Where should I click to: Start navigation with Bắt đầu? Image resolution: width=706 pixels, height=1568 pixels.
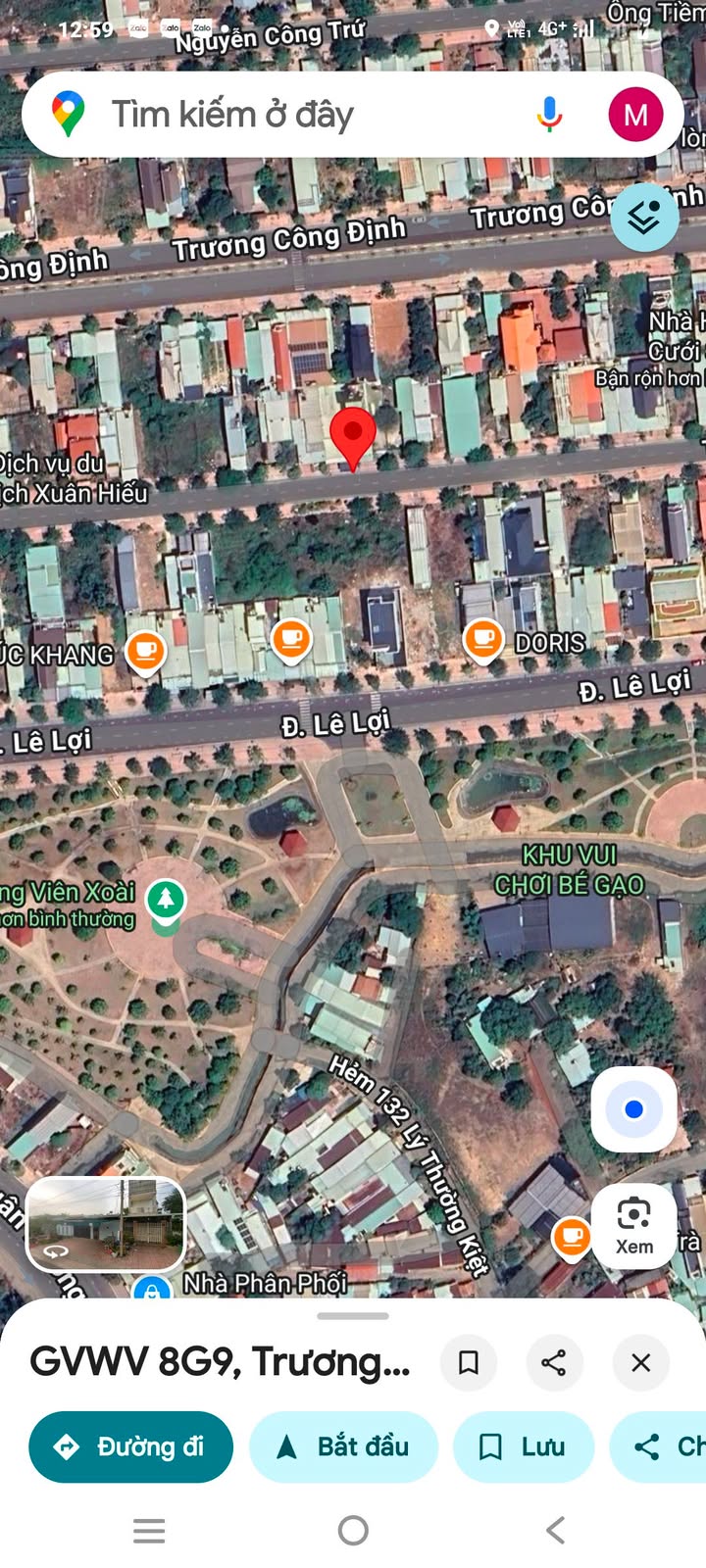(343, 1446)
